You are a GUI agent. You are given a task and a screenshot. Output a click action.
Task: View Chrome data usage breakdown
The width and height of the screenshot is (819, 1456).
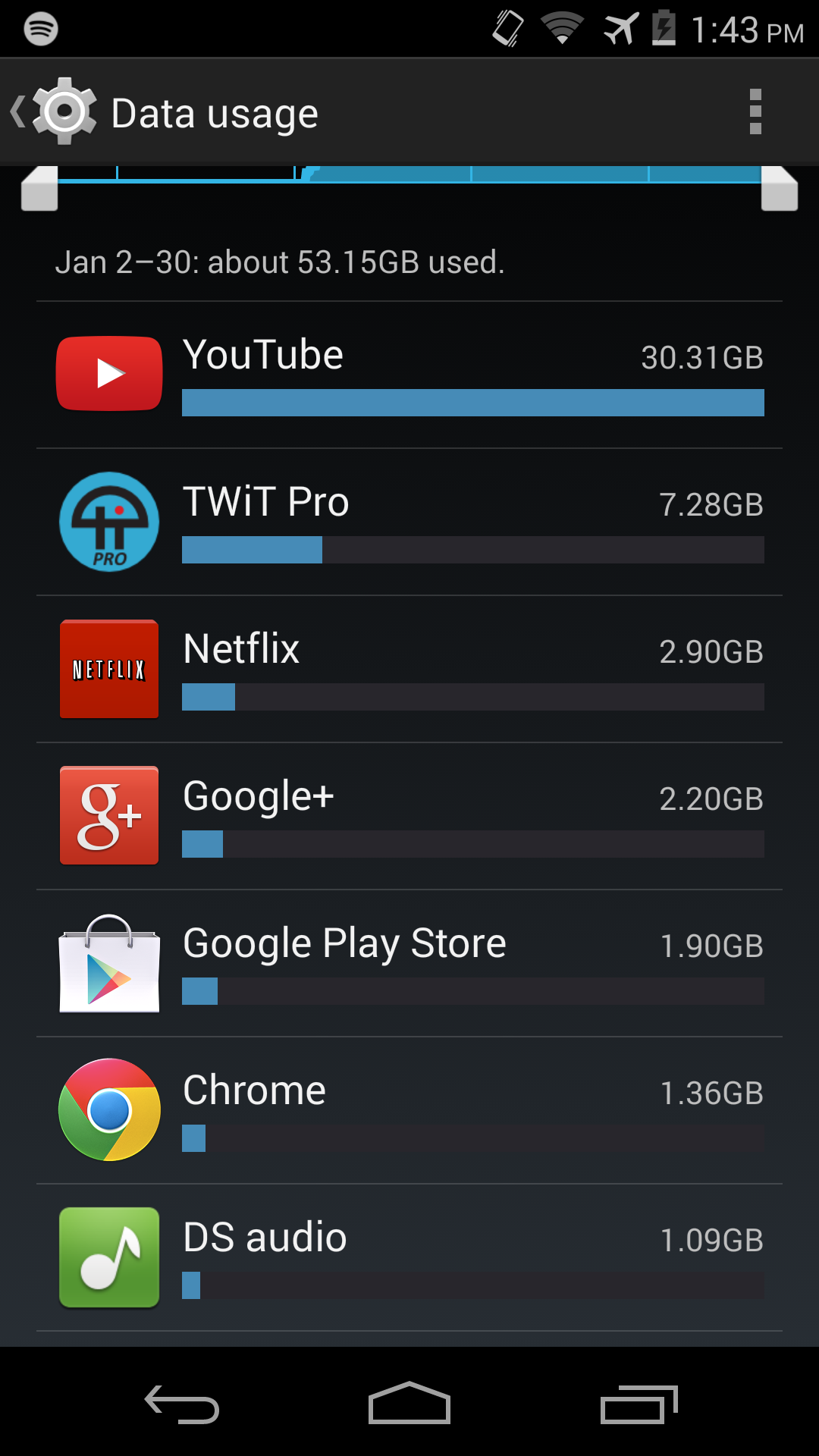click(x=409, y=1110)
